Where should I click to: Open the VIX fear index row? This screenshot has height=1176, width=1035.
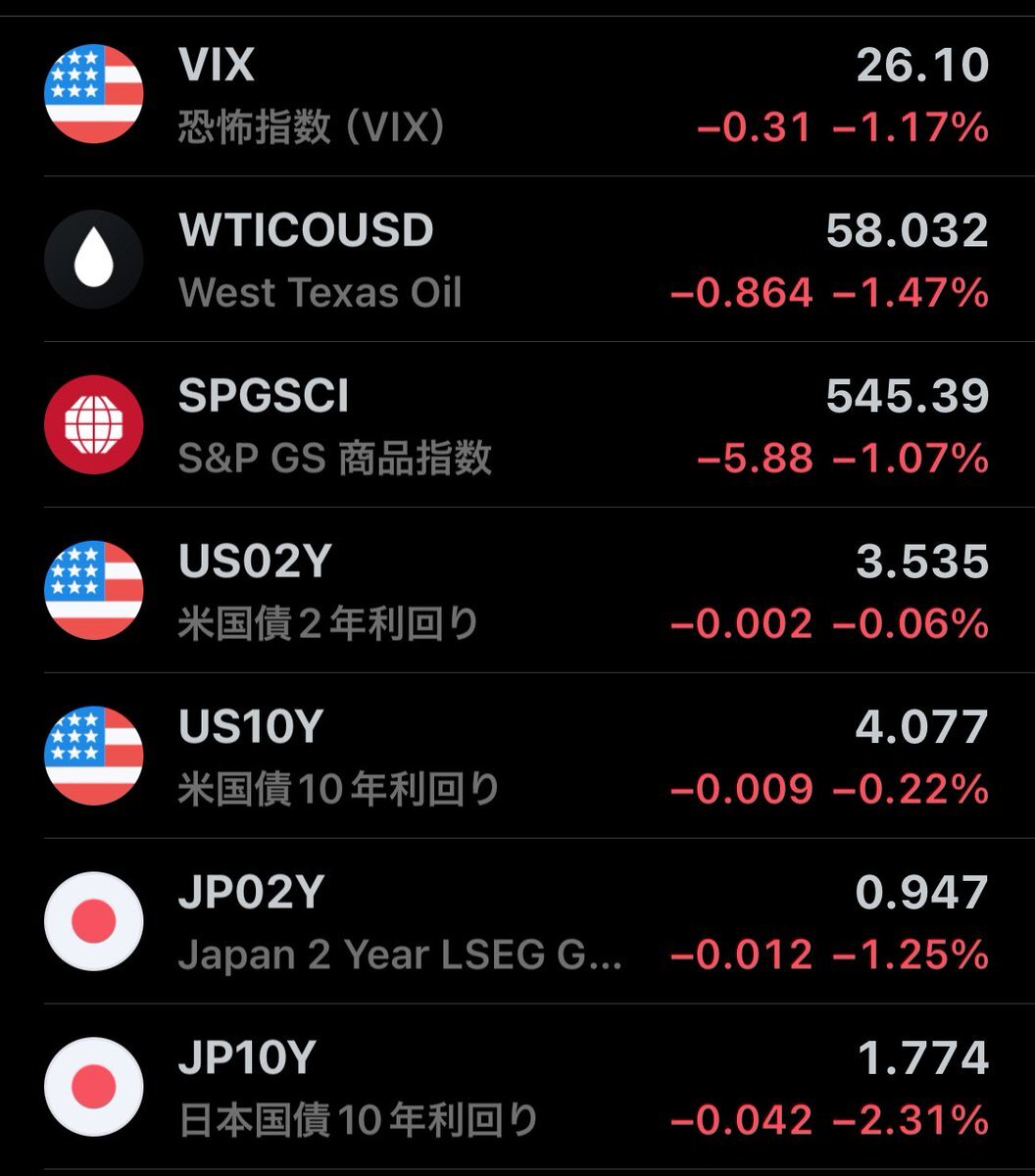click(517, 95)
